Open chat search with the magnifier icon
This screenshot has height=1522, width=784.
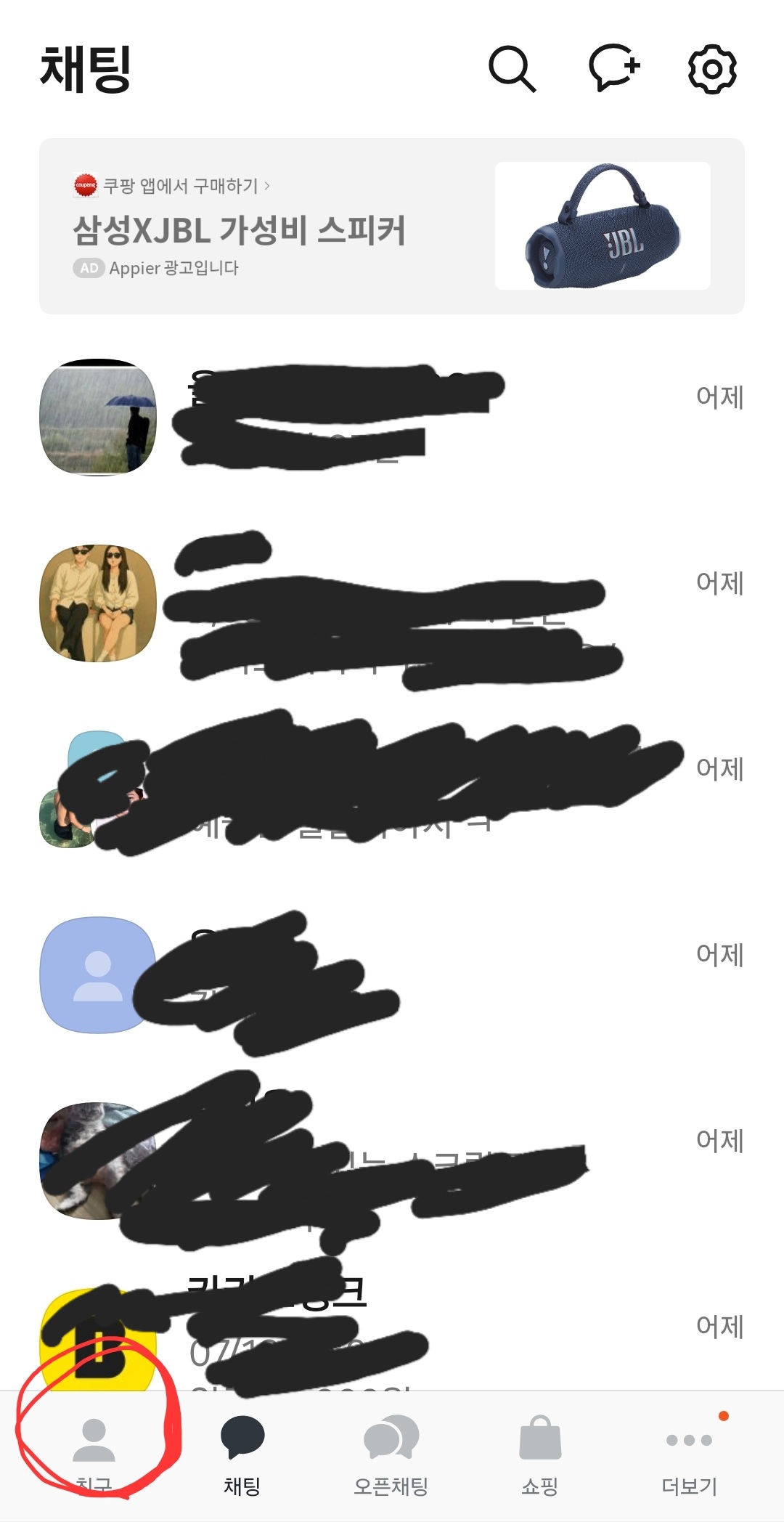512,69
